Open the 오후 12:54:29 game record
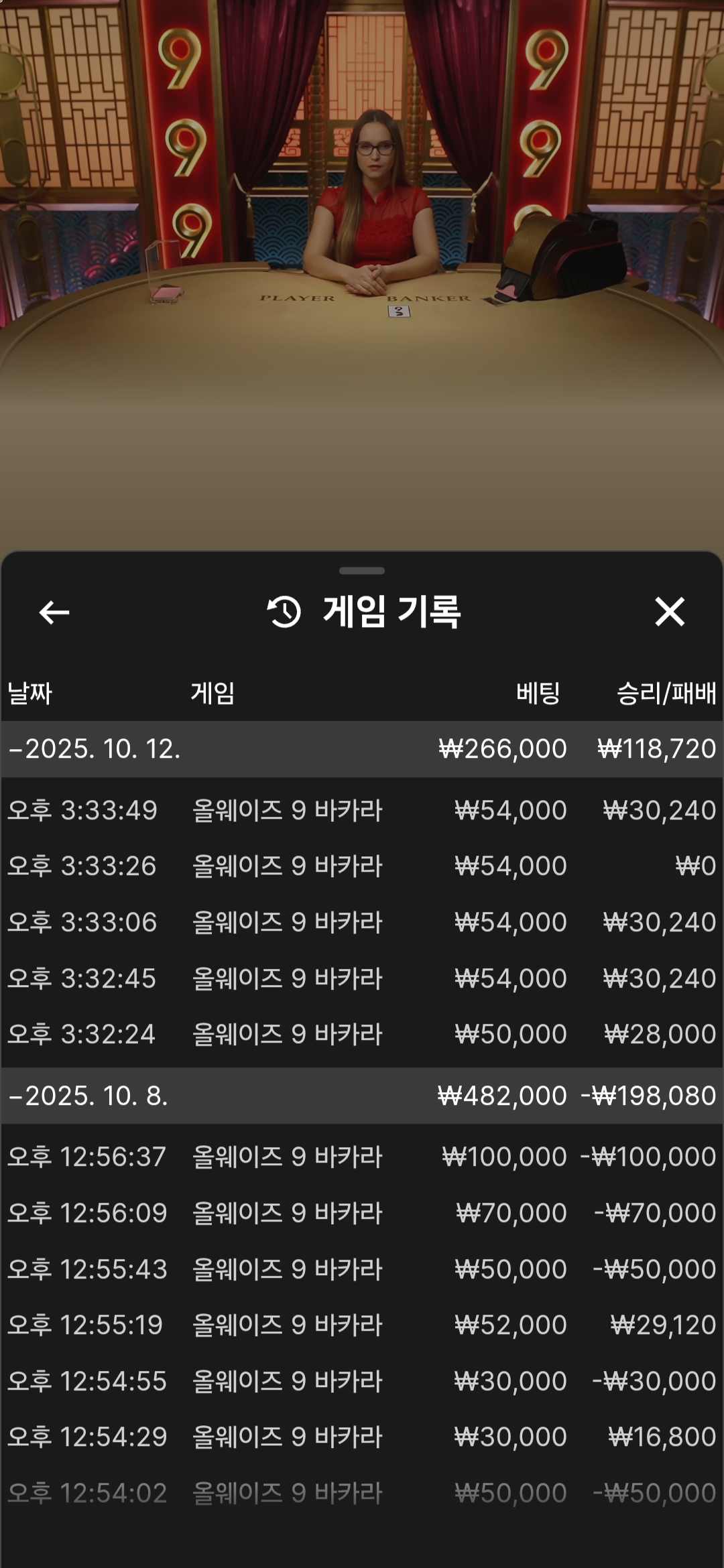Viewport: 724px width, 1568px height. (x=362, y=1437)
